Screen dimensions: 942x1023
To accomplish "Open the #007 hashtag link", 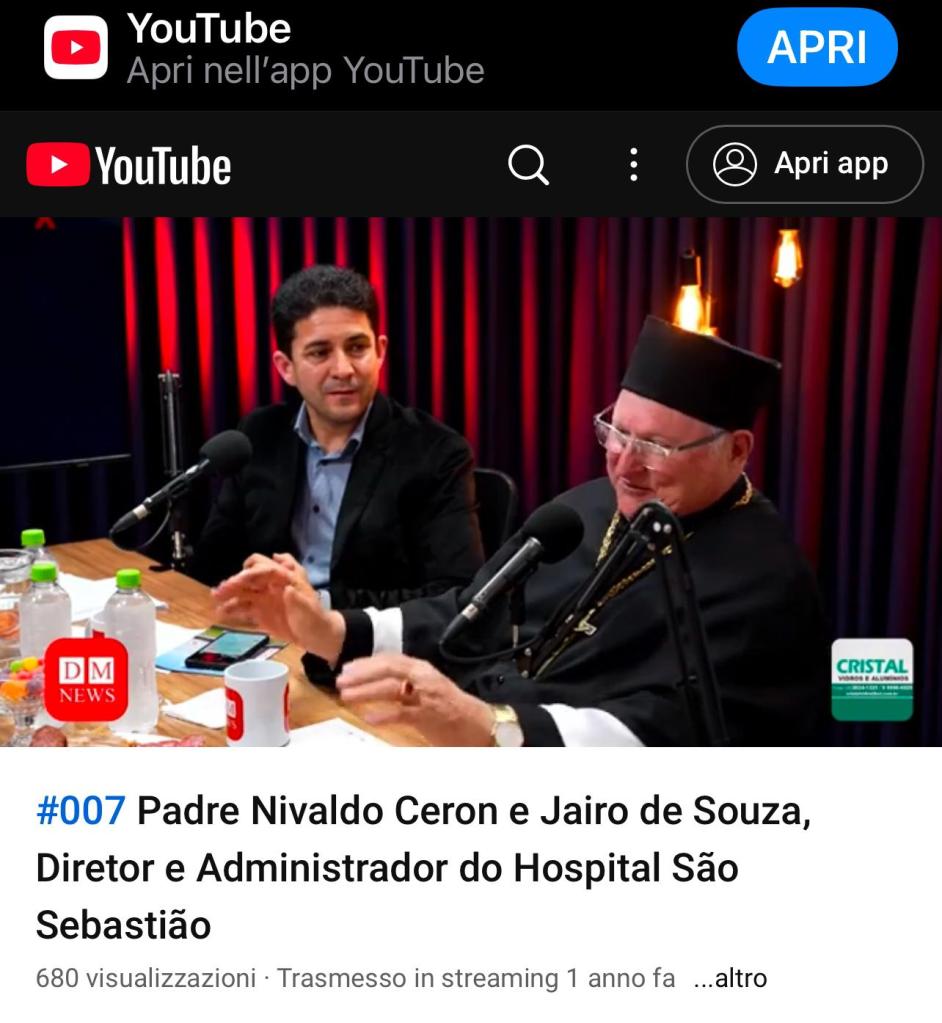I will point(81,812).
